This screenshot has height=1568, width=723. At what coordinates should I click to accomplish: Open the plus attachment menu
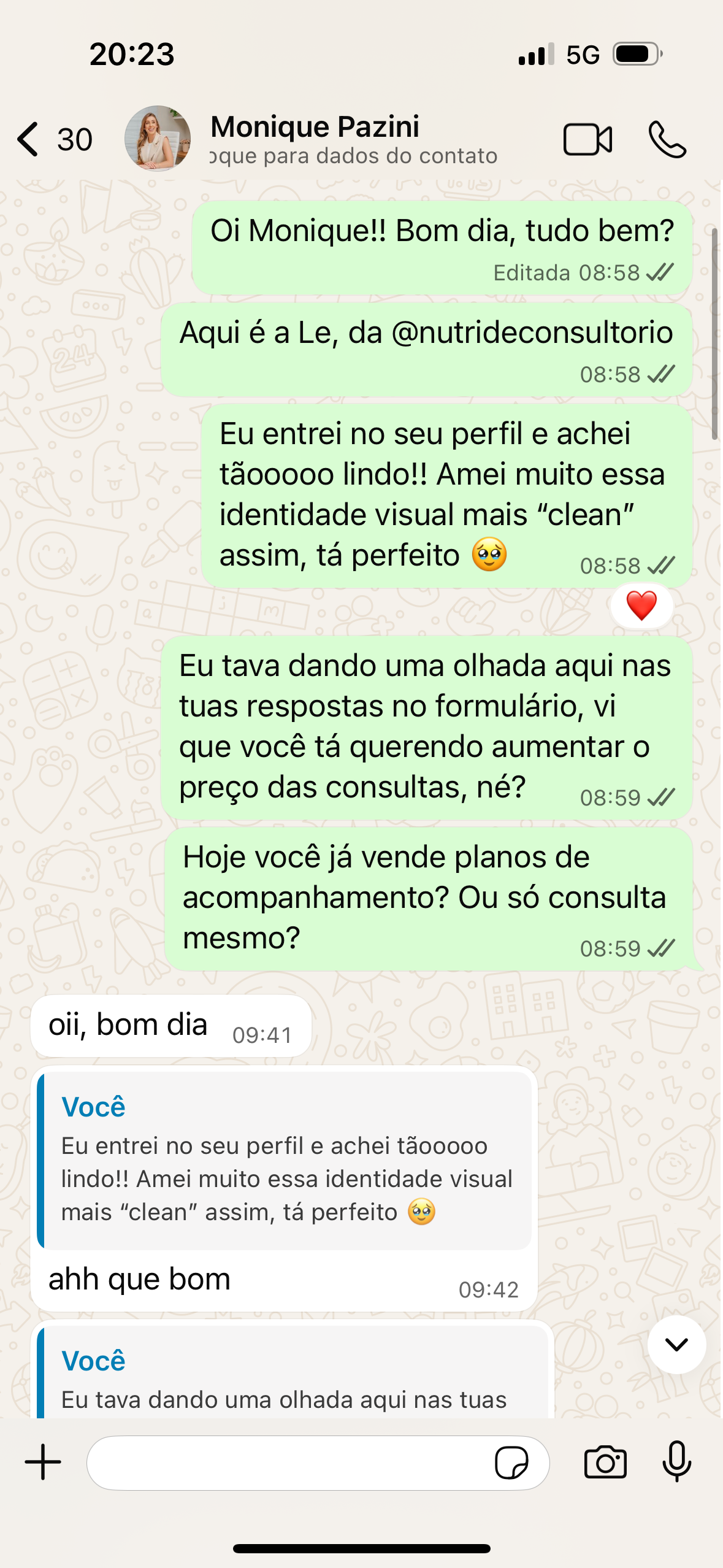tap(43, 1462)
